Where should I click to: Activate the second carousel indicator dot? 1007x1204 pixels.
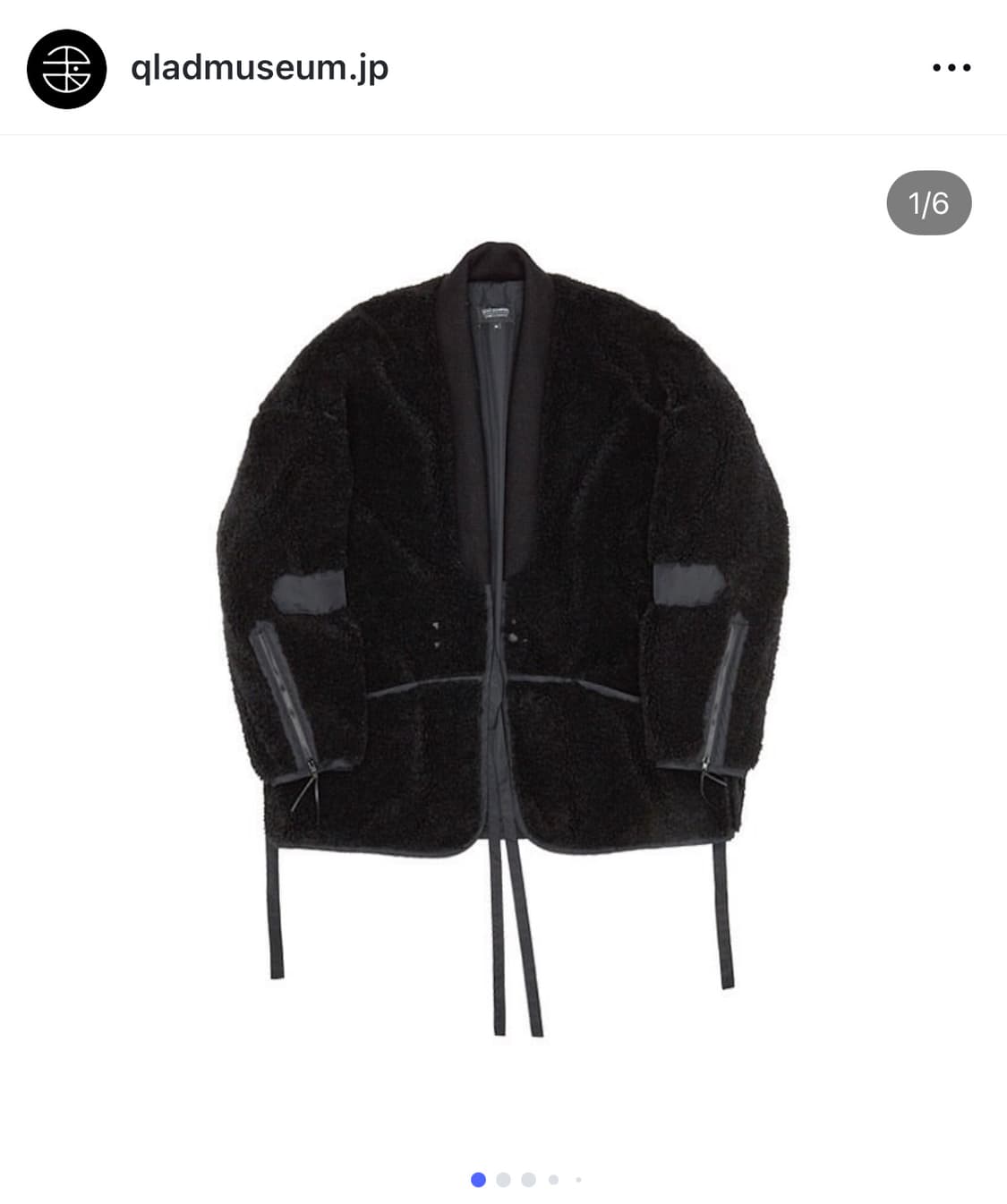pyautogui.click(x=504, y=1179)
